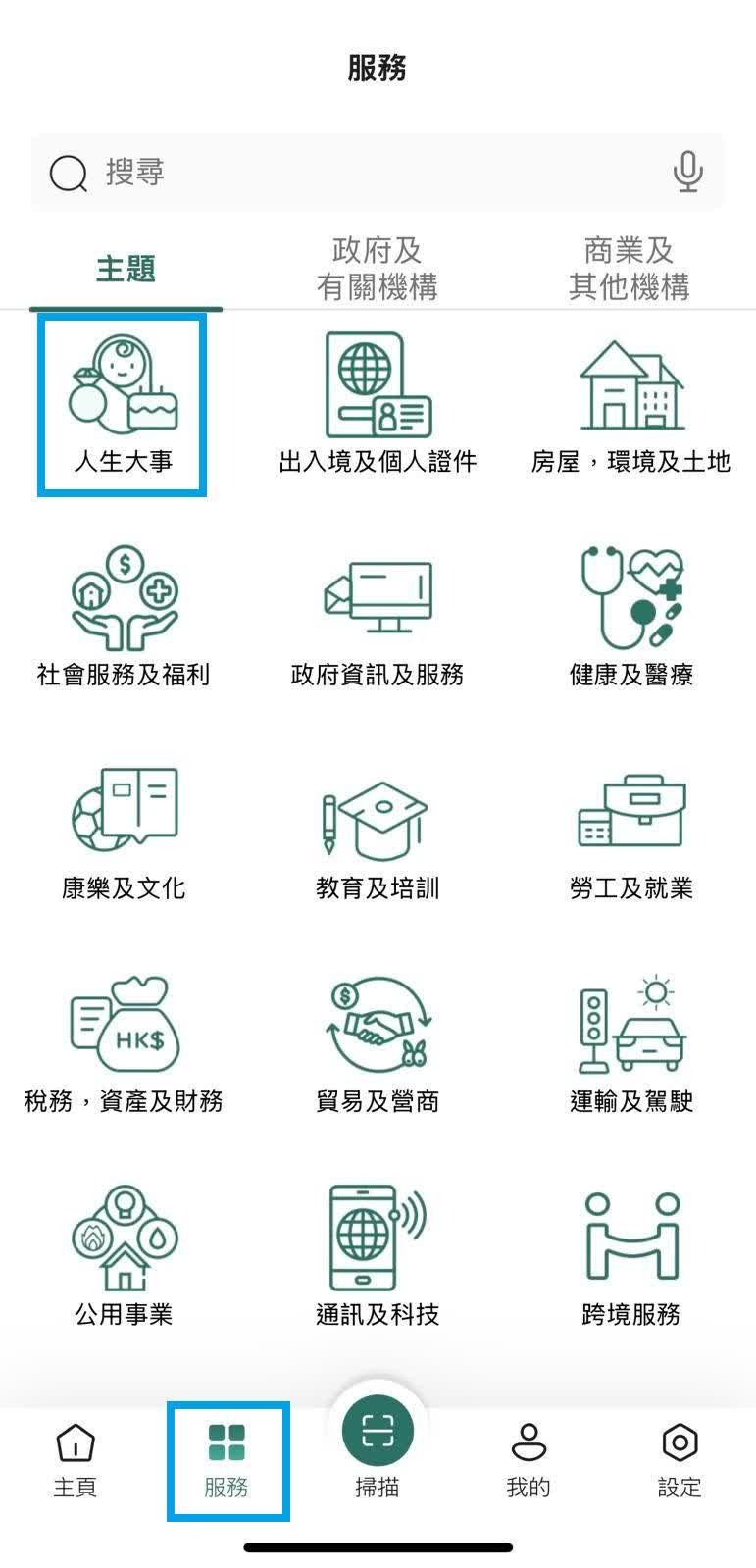The height and width of the screenshot is (1568, 756).
Task: Open the 設定 settings tab
Action: (680, 1461)
